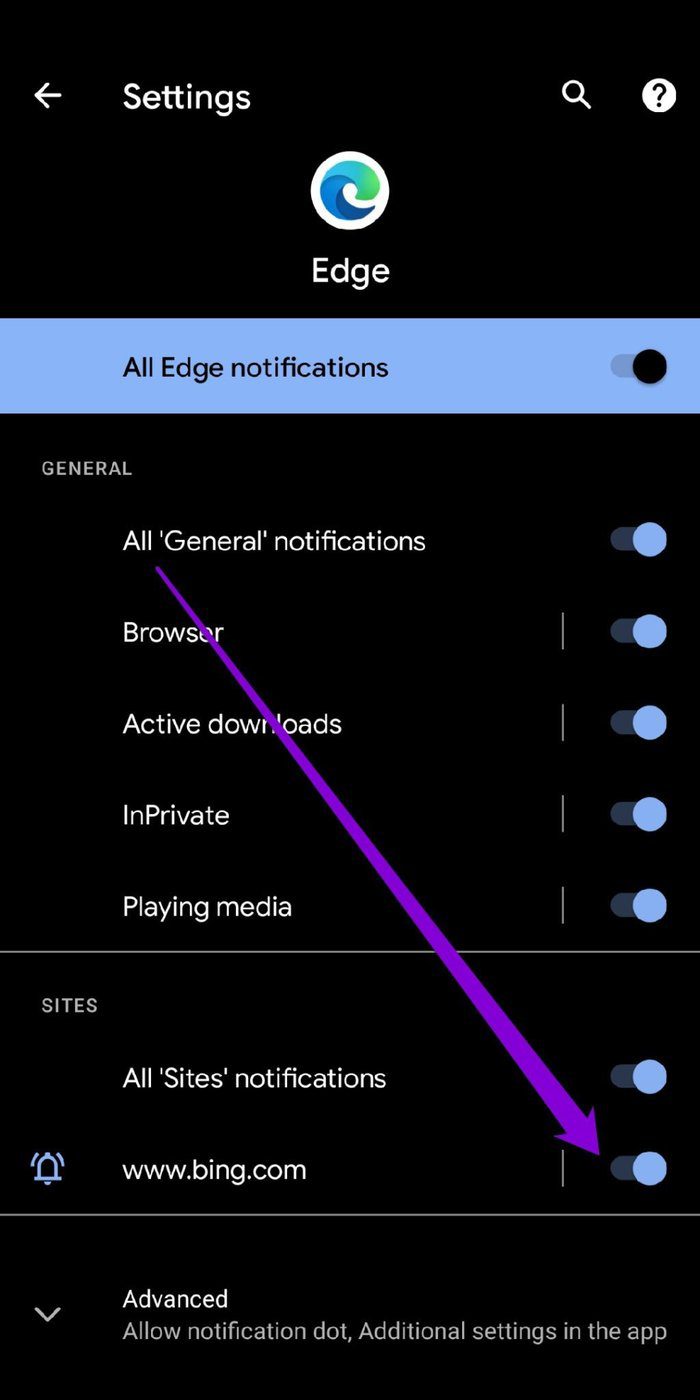Turn off Browser notifications switch
The image size is (700, 1400).
coord(638,632)
